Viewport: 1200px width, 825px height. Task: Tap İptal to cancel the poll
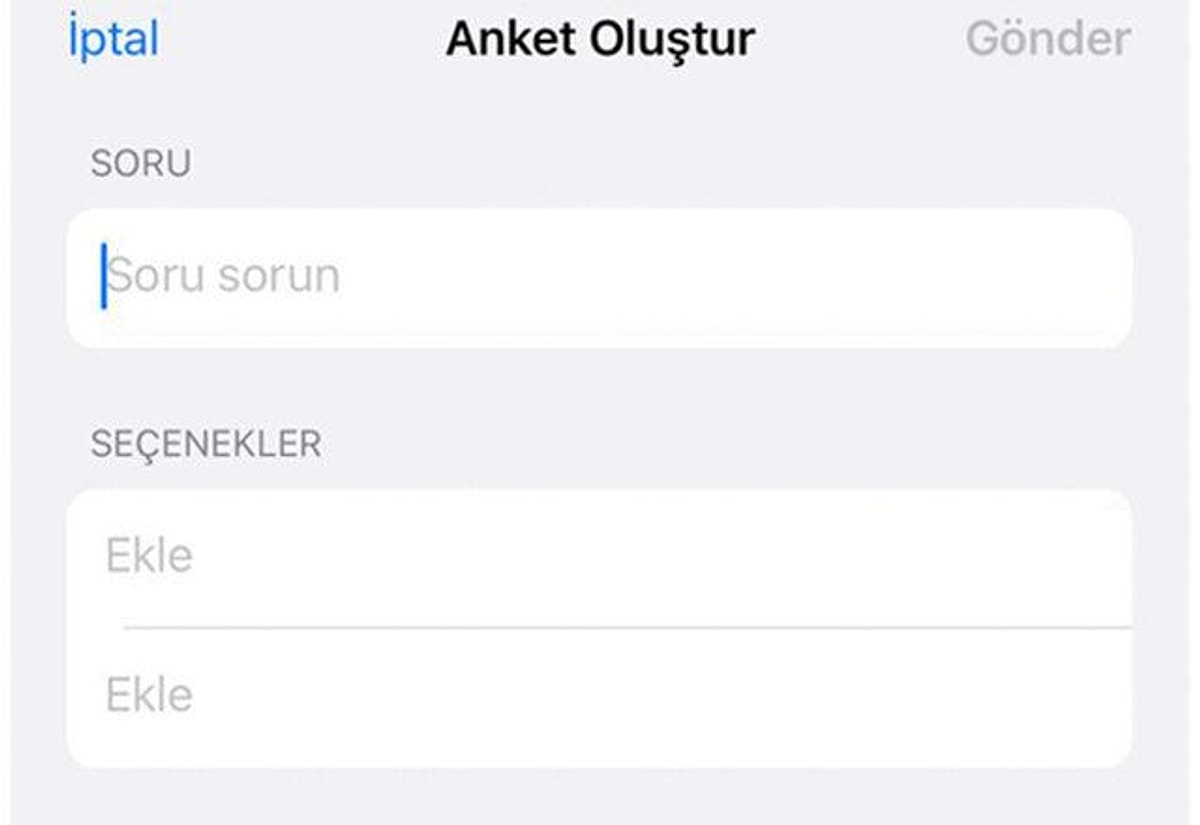[x=113, y=39]
